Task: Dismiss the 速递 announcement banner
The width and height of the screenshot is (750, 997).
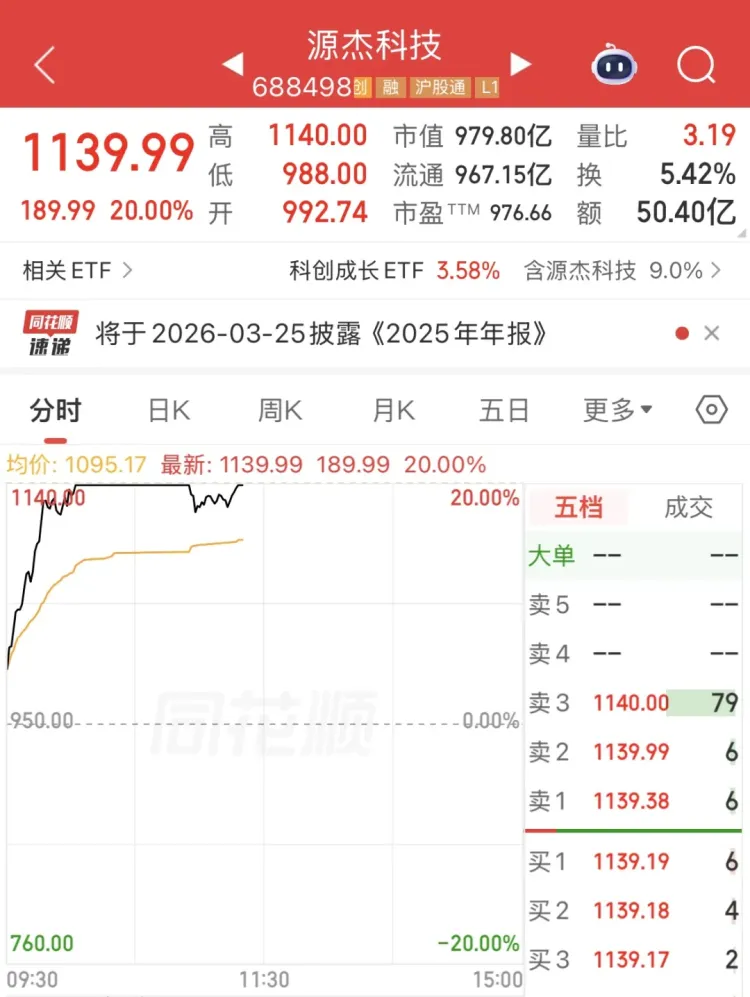Action: [712, 334]
